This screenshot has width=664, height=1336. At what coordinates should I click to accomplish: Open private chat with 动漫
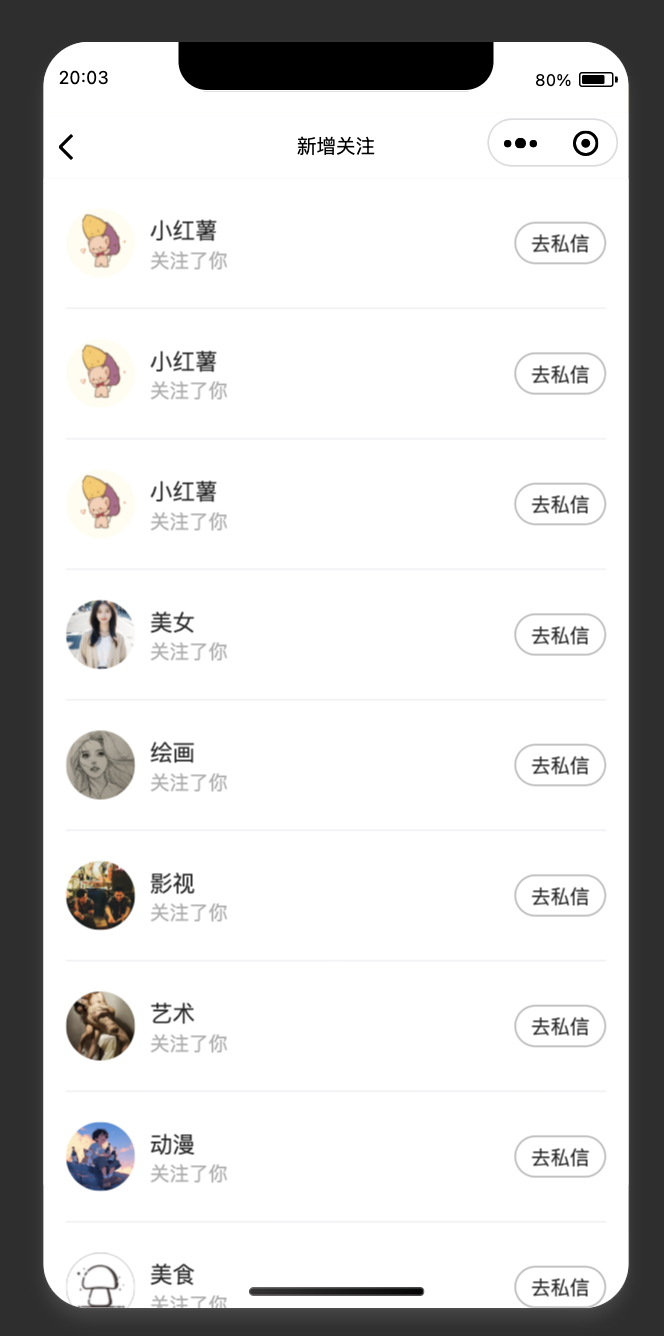coord(560,1157)
